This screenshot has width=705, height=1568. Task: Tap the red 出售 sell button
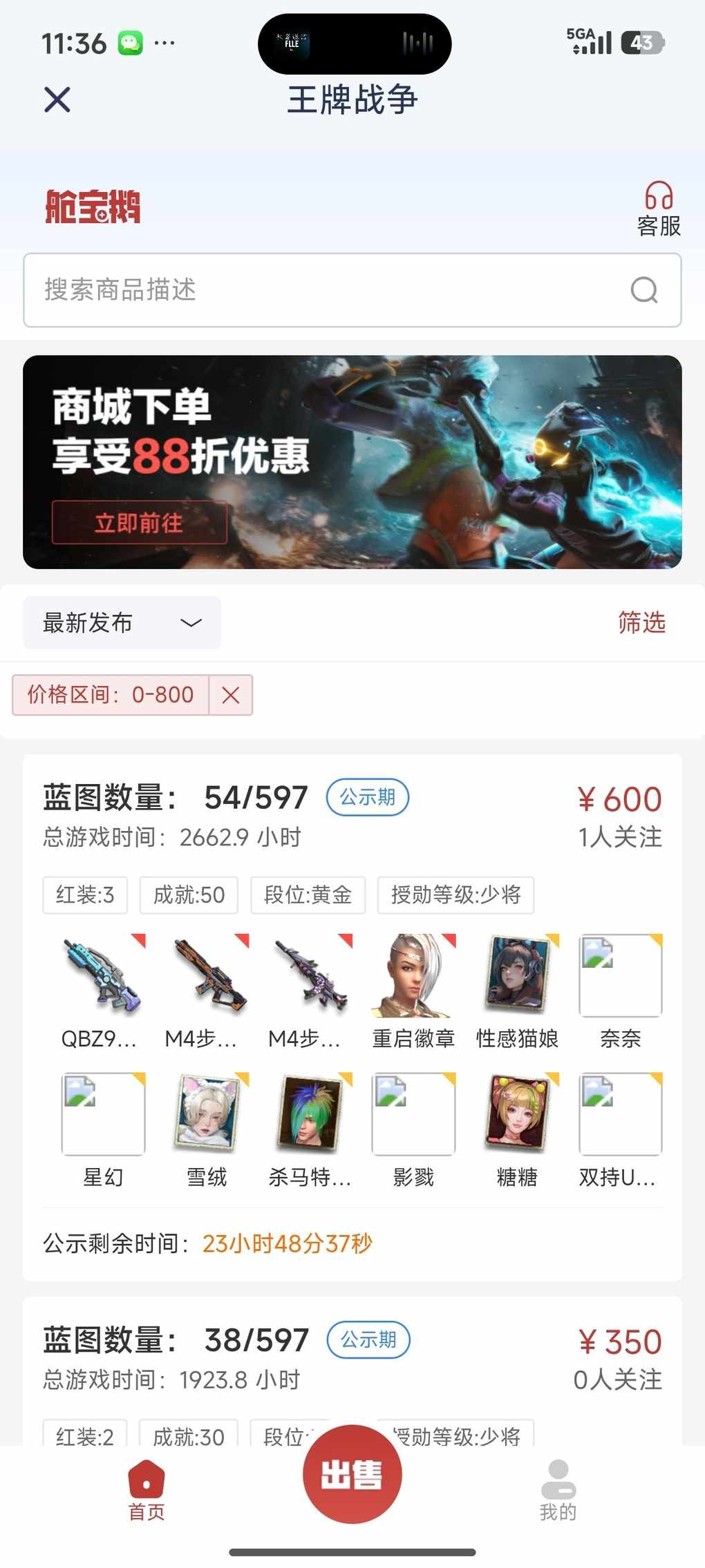(x=352, y=1475)
